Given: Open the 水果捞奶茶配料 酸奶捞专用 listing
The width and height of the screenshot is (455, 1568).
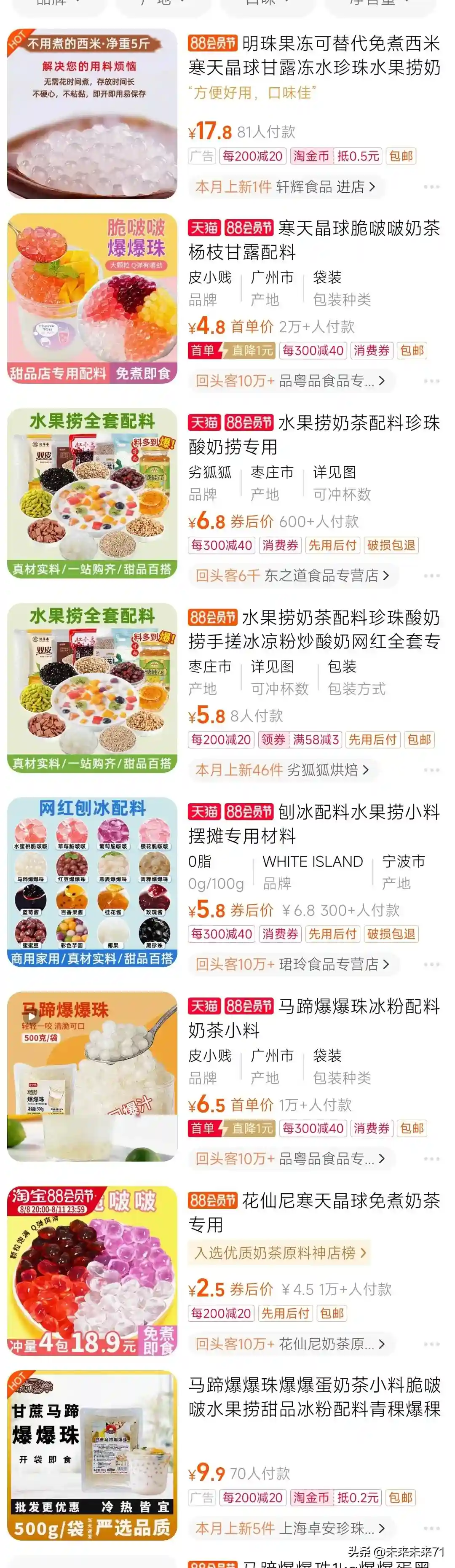Looking at the screenshot, I should point(313,435).
